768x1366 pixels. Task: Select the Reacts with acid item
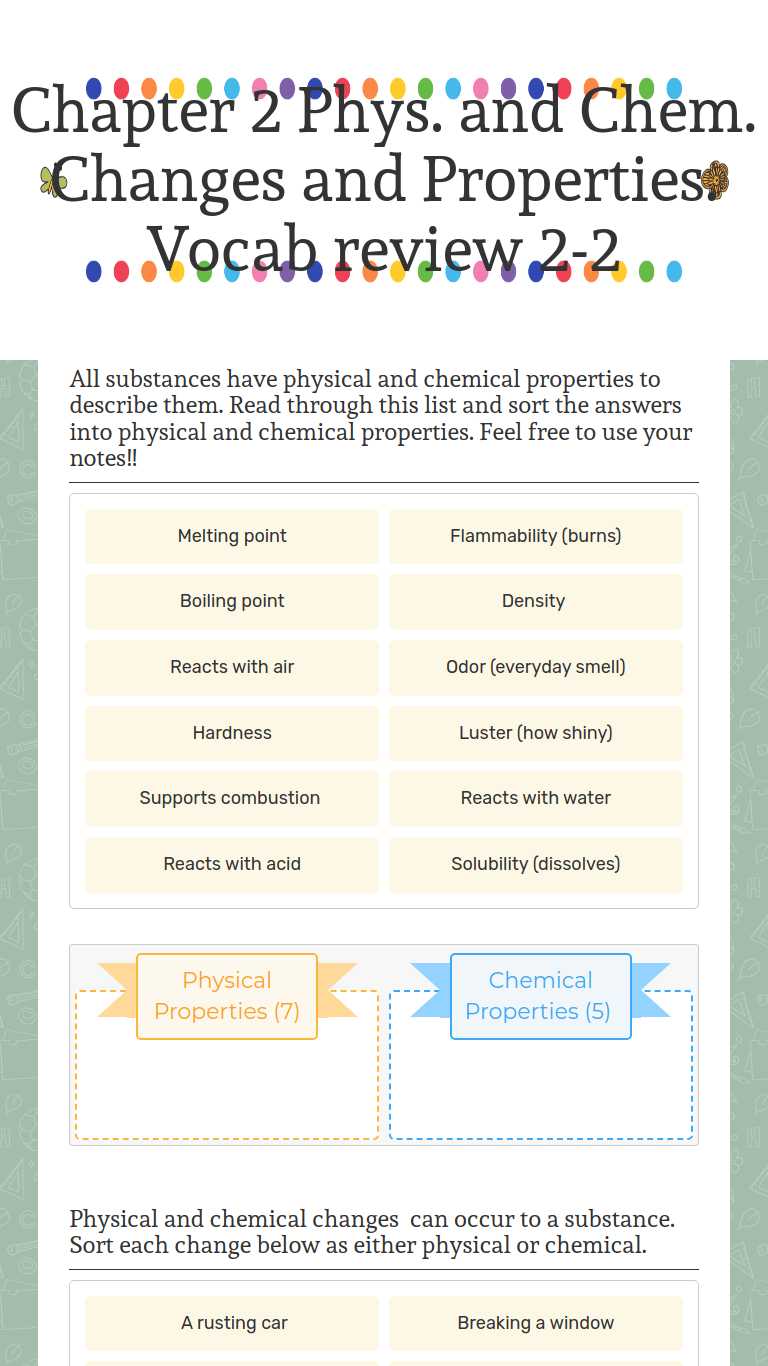point(232,864)
